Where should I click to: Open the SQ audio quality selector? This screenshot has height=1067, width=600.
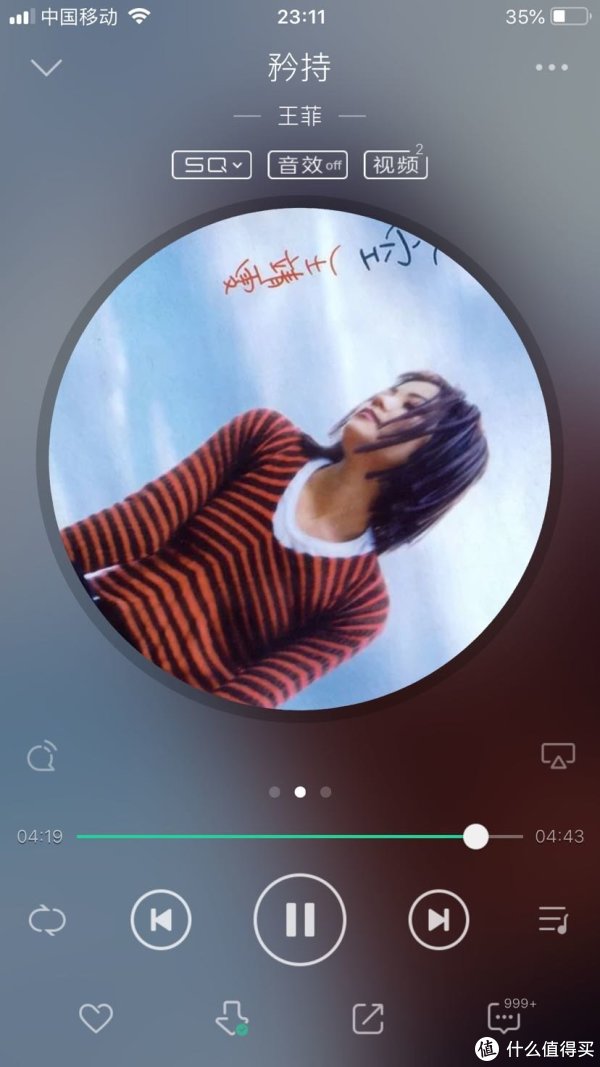click(211, 165)
